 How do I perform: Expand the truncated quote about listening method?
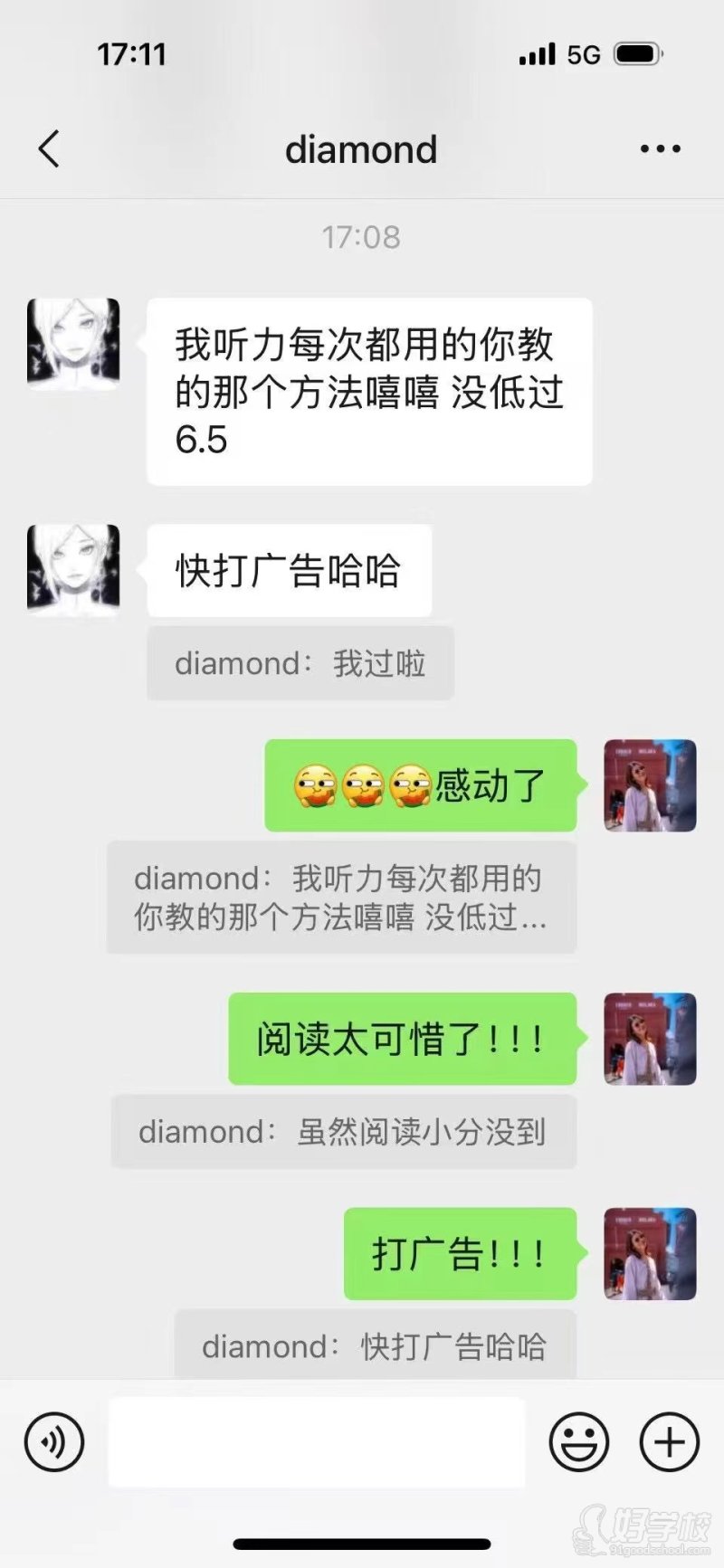pyautogui.click(x=342, y=899)
